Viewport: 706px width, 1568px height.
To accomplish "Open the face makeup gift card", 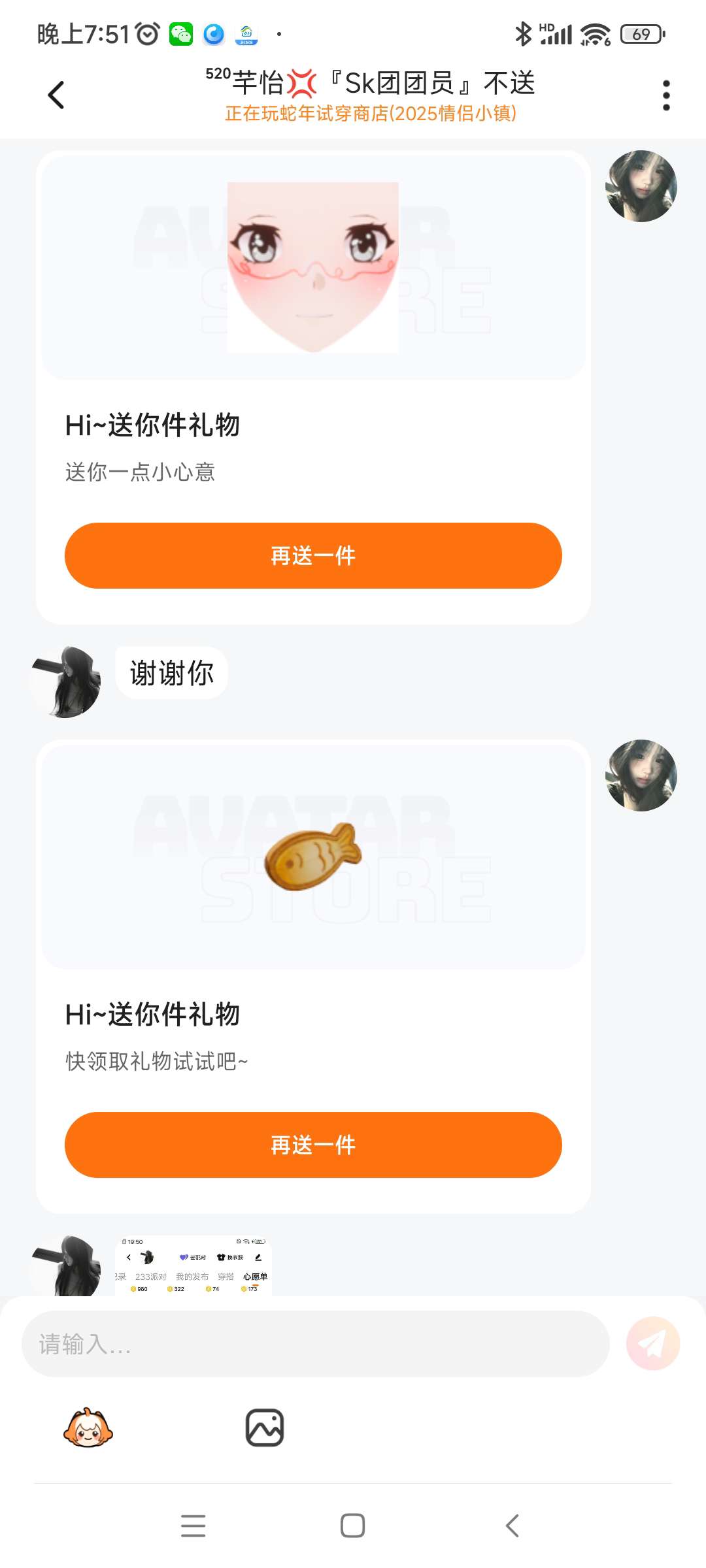I will [x=313, y=267].
